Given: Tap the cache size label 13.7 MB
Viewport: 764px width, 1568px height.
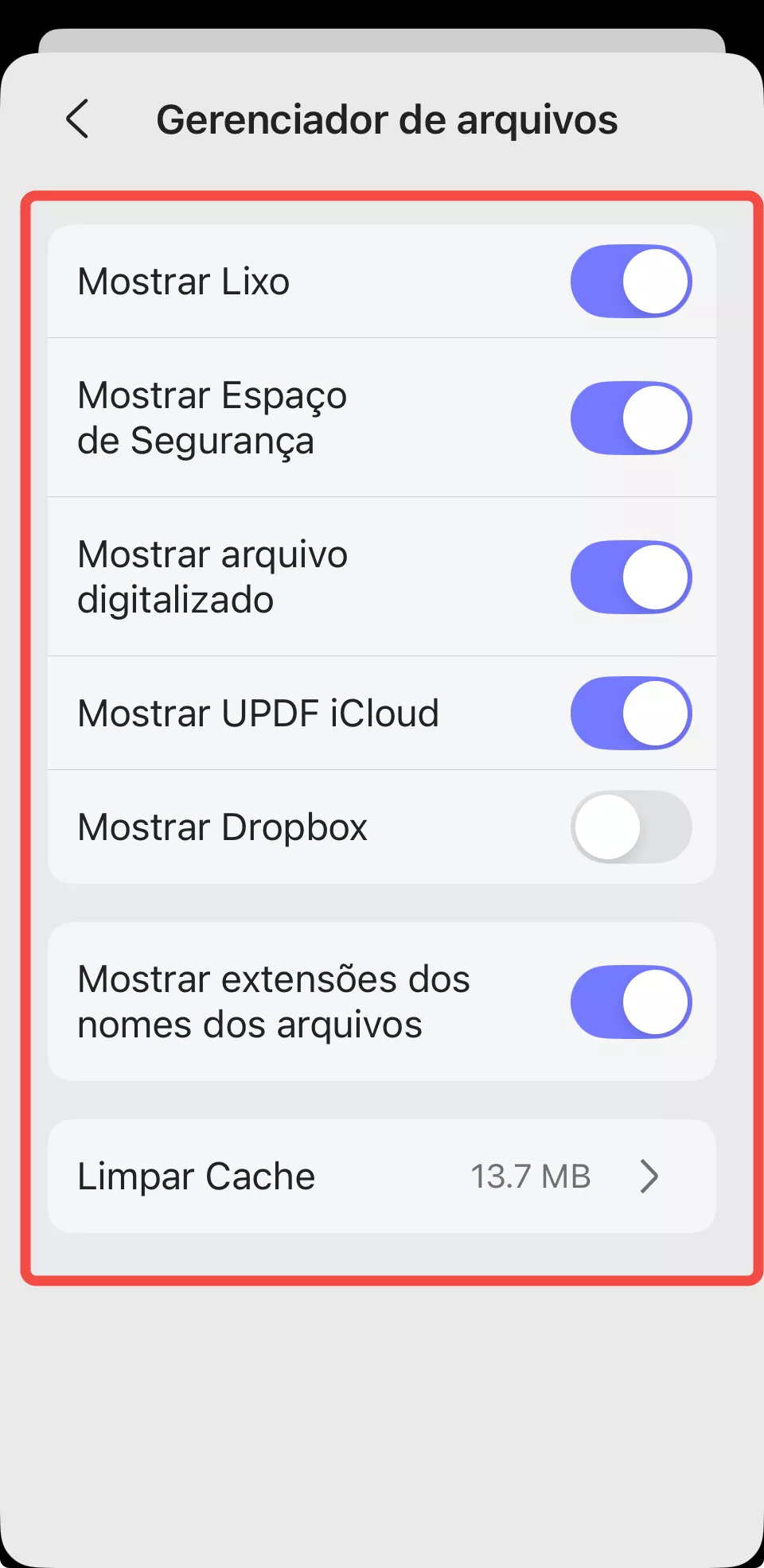Looking at the screenshot, I should (531, 1177).
